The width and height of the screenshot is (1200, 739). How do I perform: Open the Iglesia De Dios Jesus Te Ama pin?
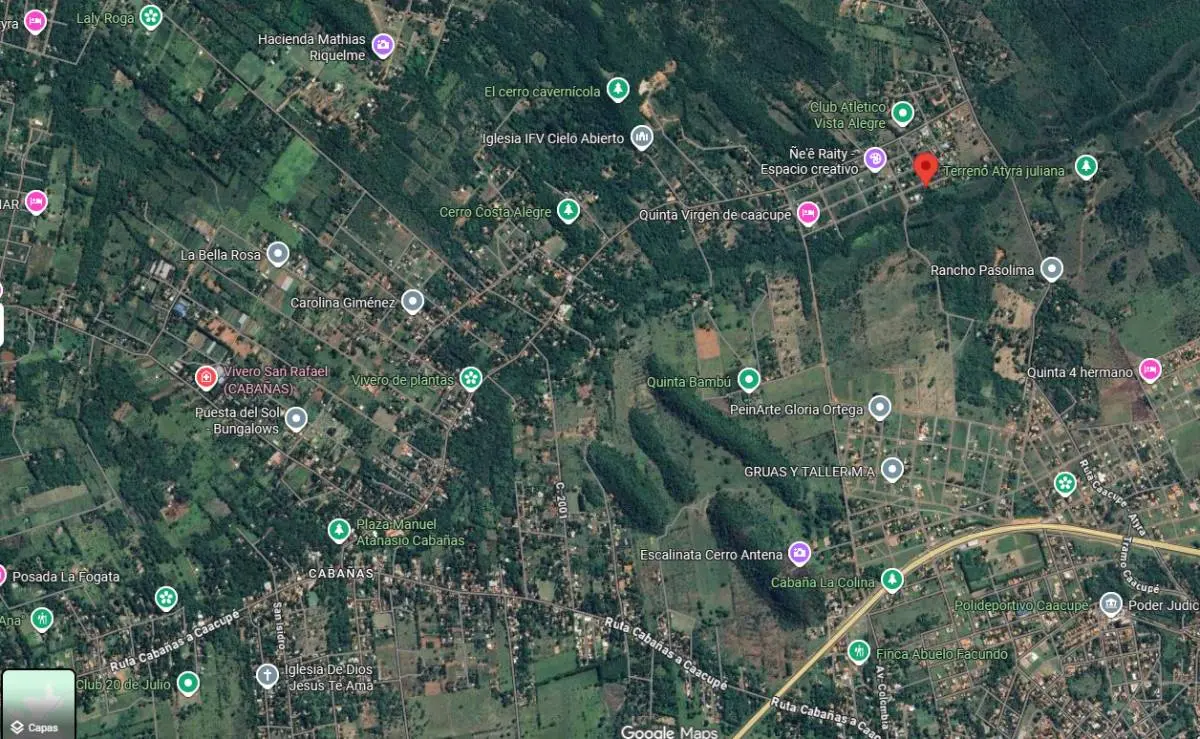pos(267,676)
